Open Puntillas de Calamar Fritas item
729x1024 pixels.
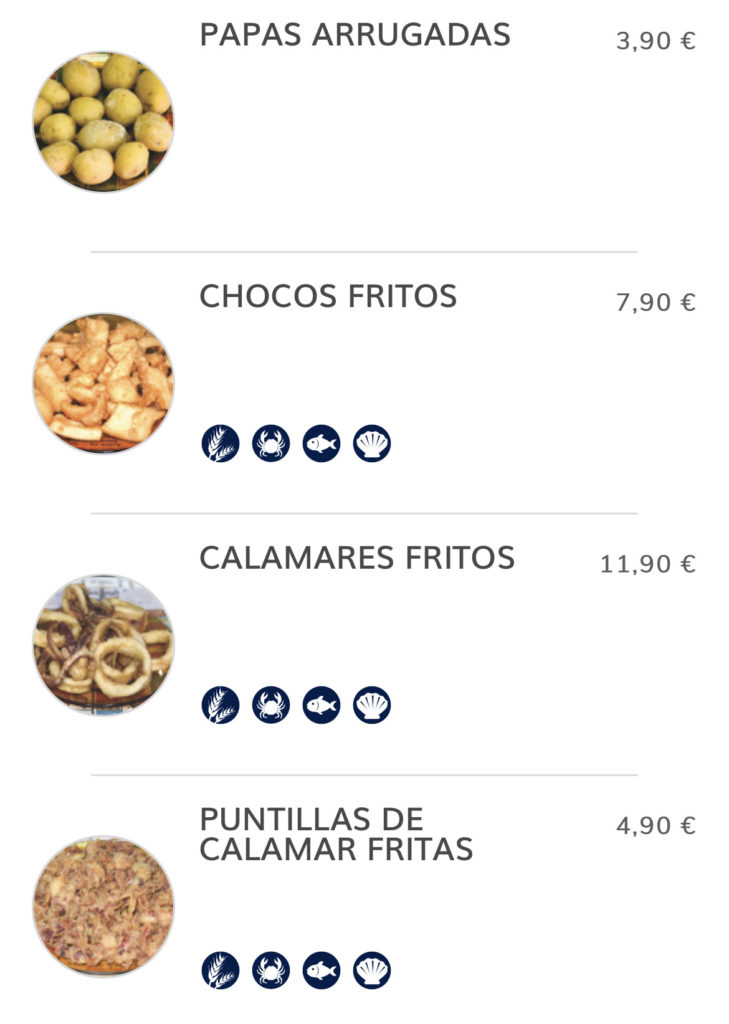click(x=336, y=834)
